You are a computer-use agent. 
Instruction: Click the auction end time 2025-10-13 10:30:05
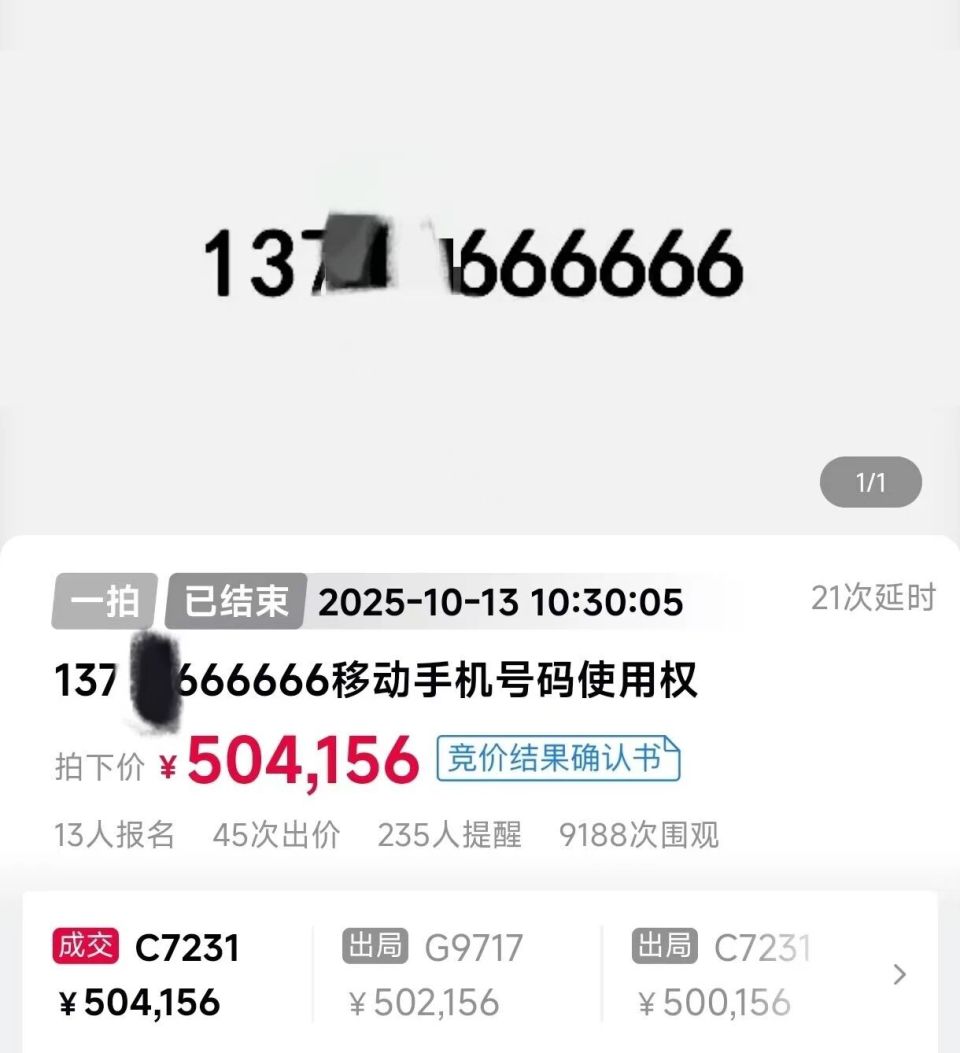[498, 601]
